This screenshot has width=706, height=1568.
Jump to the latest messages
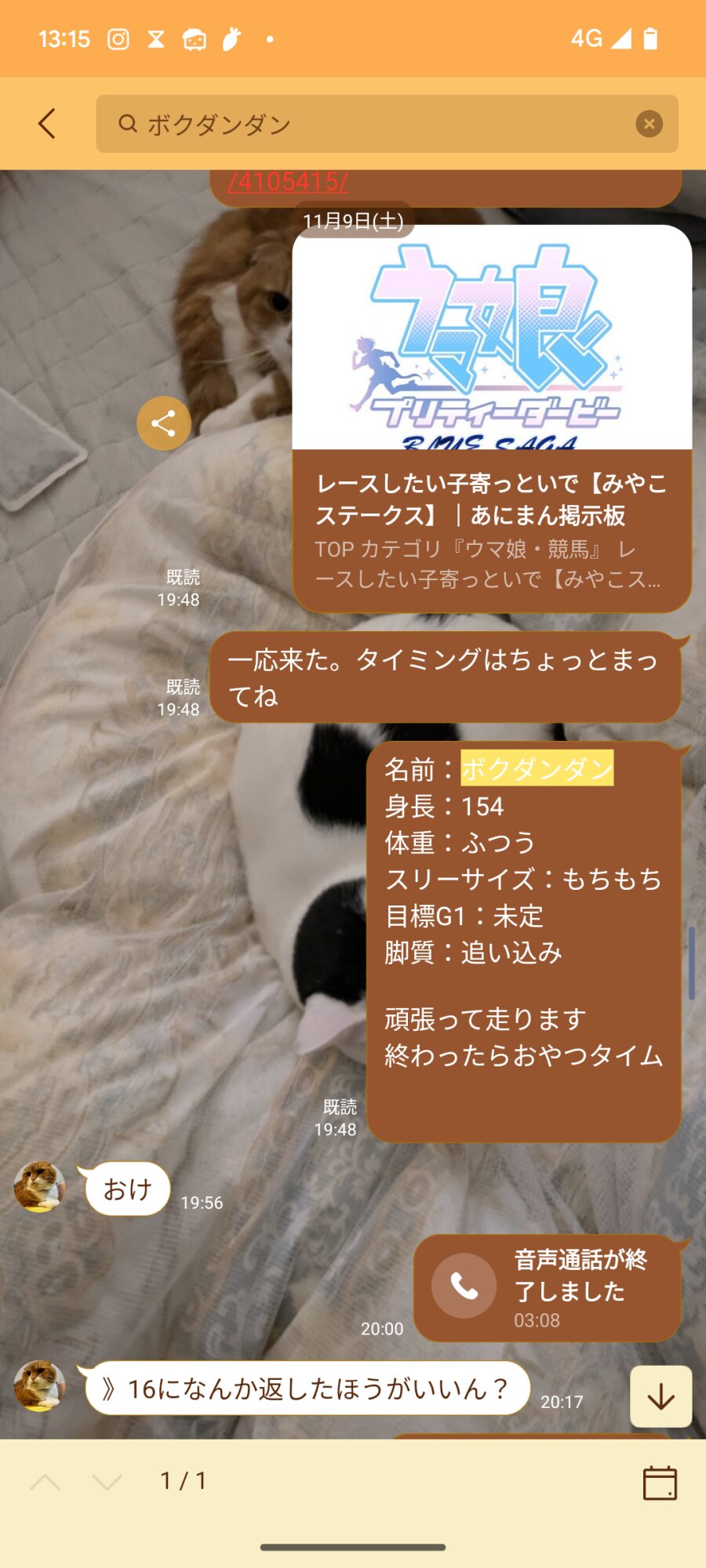[x=661, y=1396]
